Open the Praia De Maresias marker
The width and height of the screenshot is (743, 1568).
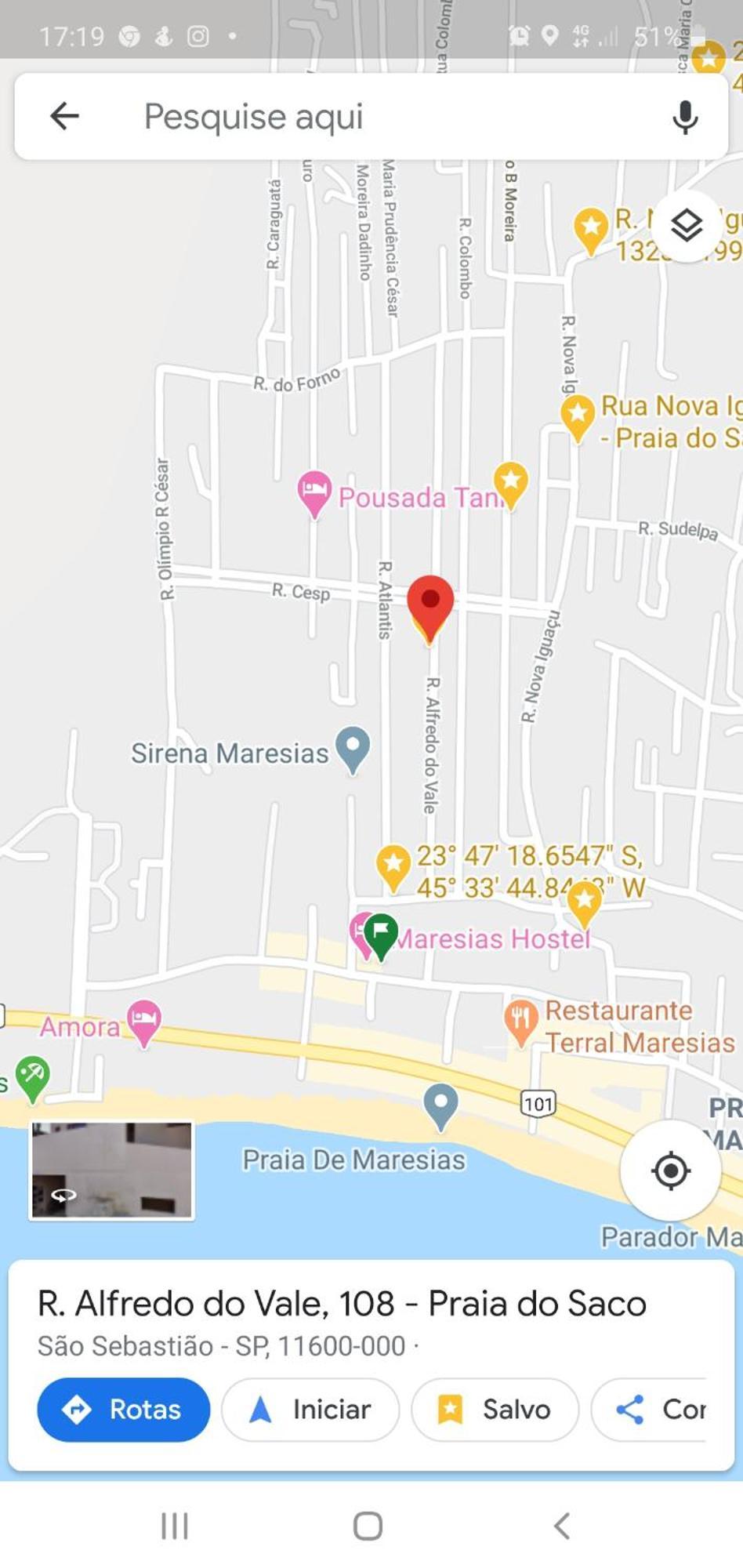(440, 1103)
